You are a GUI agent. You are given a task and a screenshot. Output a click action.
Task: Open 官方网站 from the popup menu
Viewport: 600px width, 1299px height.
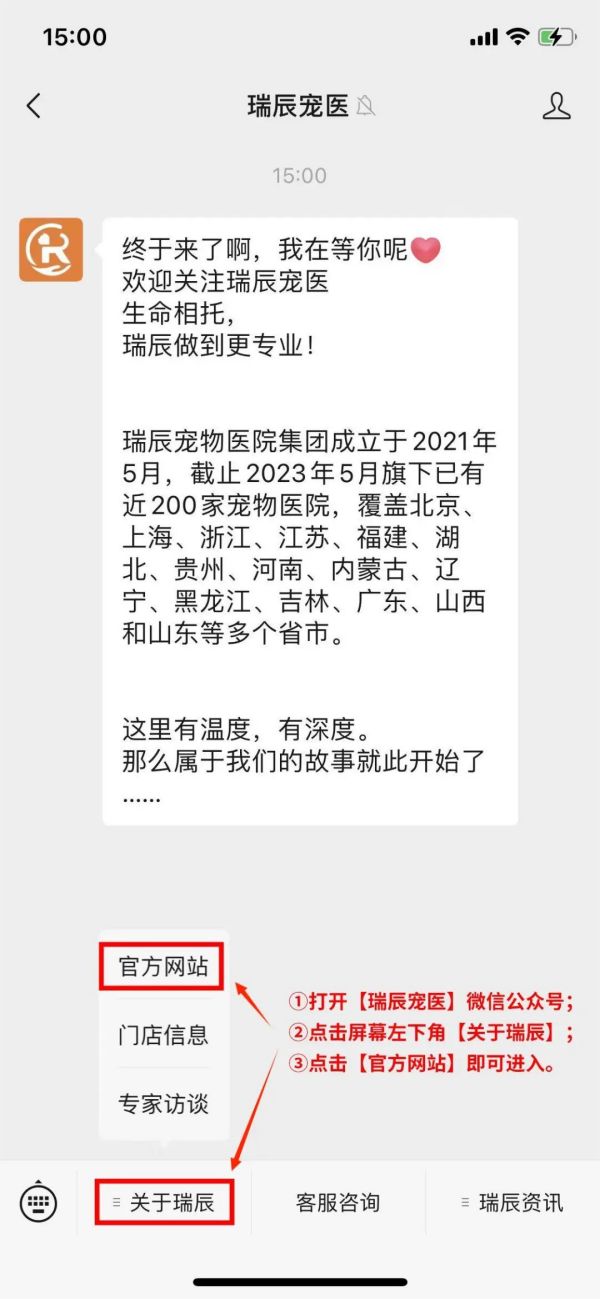point(163,967)
